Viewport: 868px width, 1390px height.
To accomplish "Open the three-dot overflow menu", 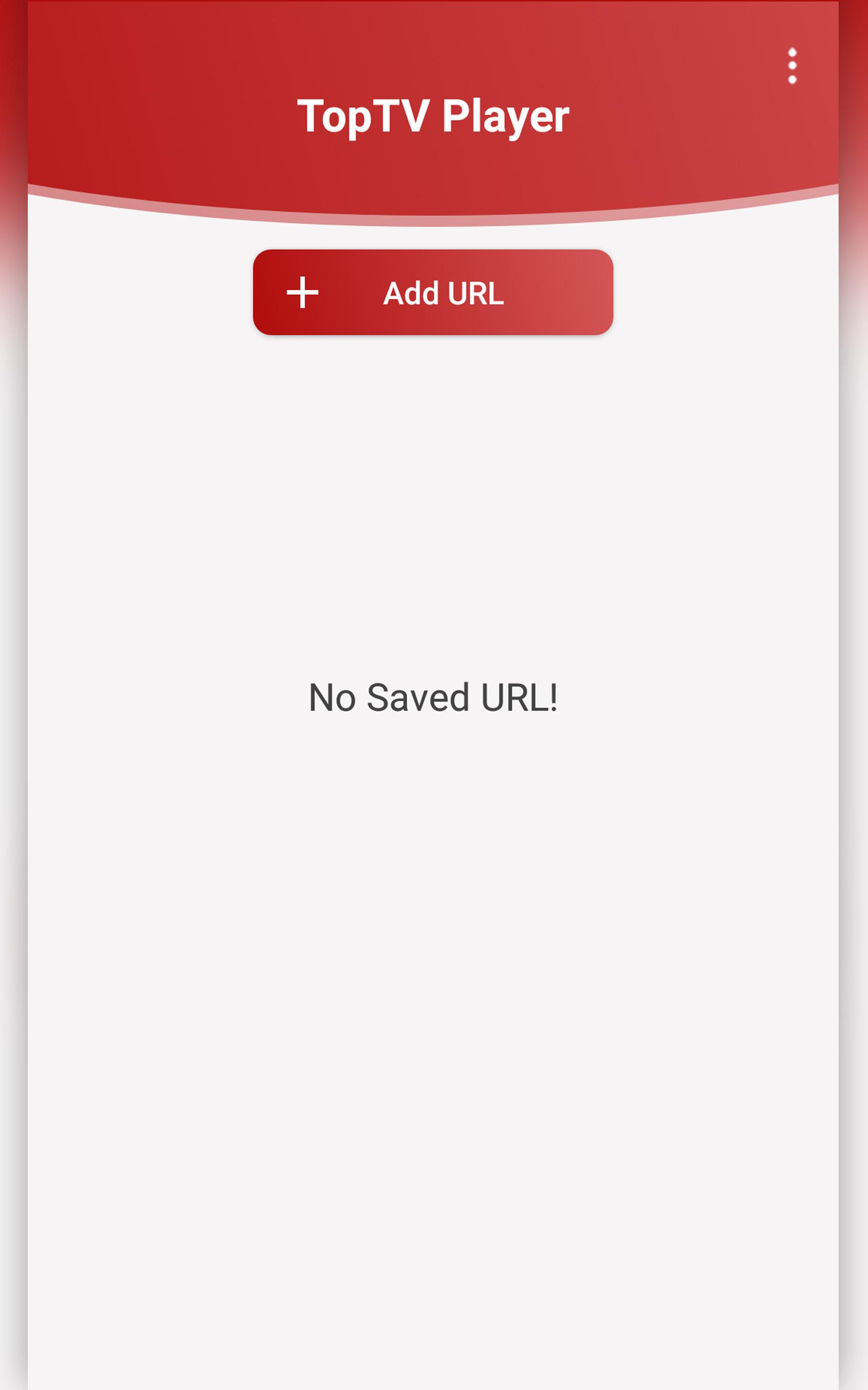I will coord(792,66).
